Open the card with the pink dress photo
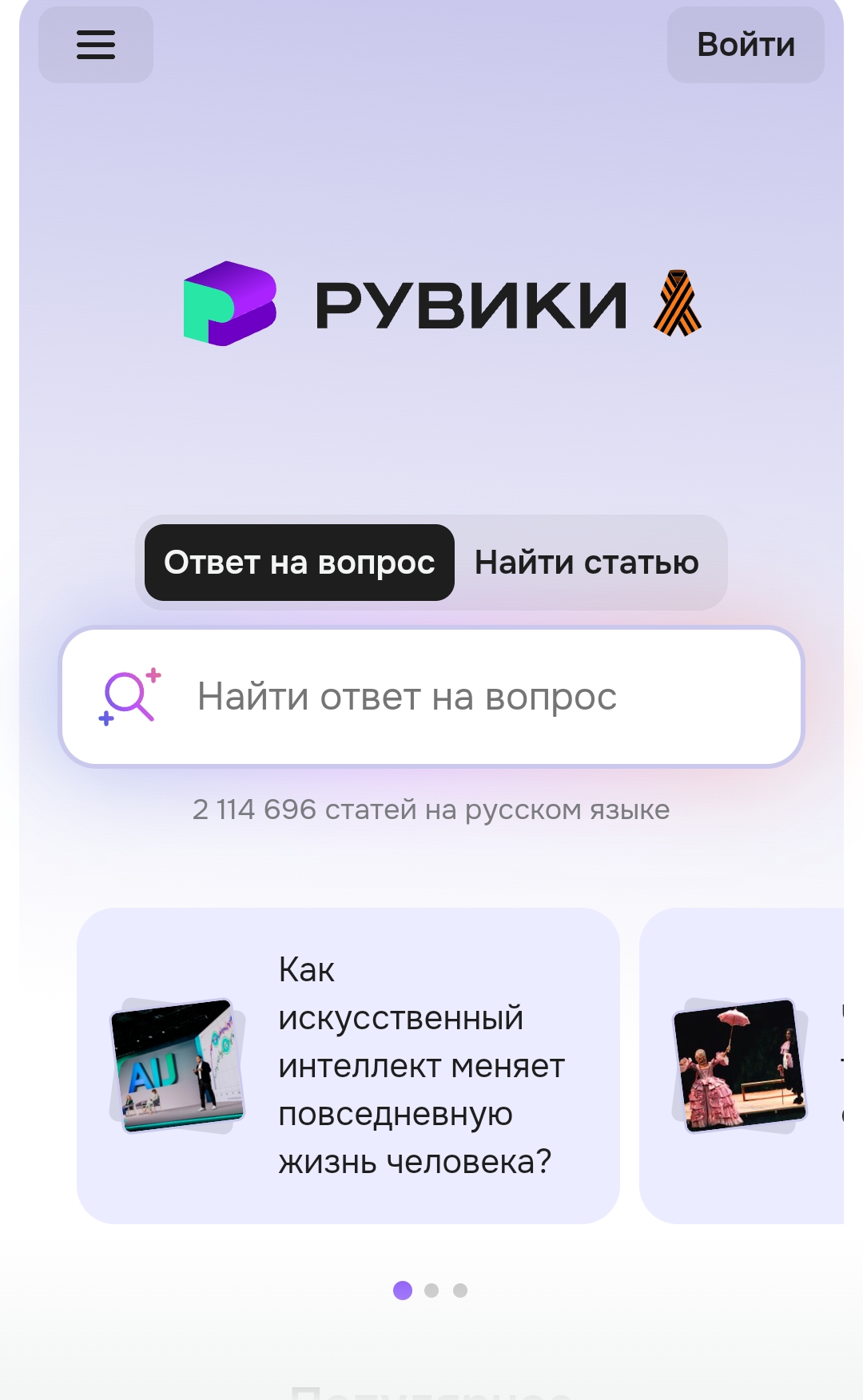The width and height of the screenshot is (863, 1400). (741, 1065)
